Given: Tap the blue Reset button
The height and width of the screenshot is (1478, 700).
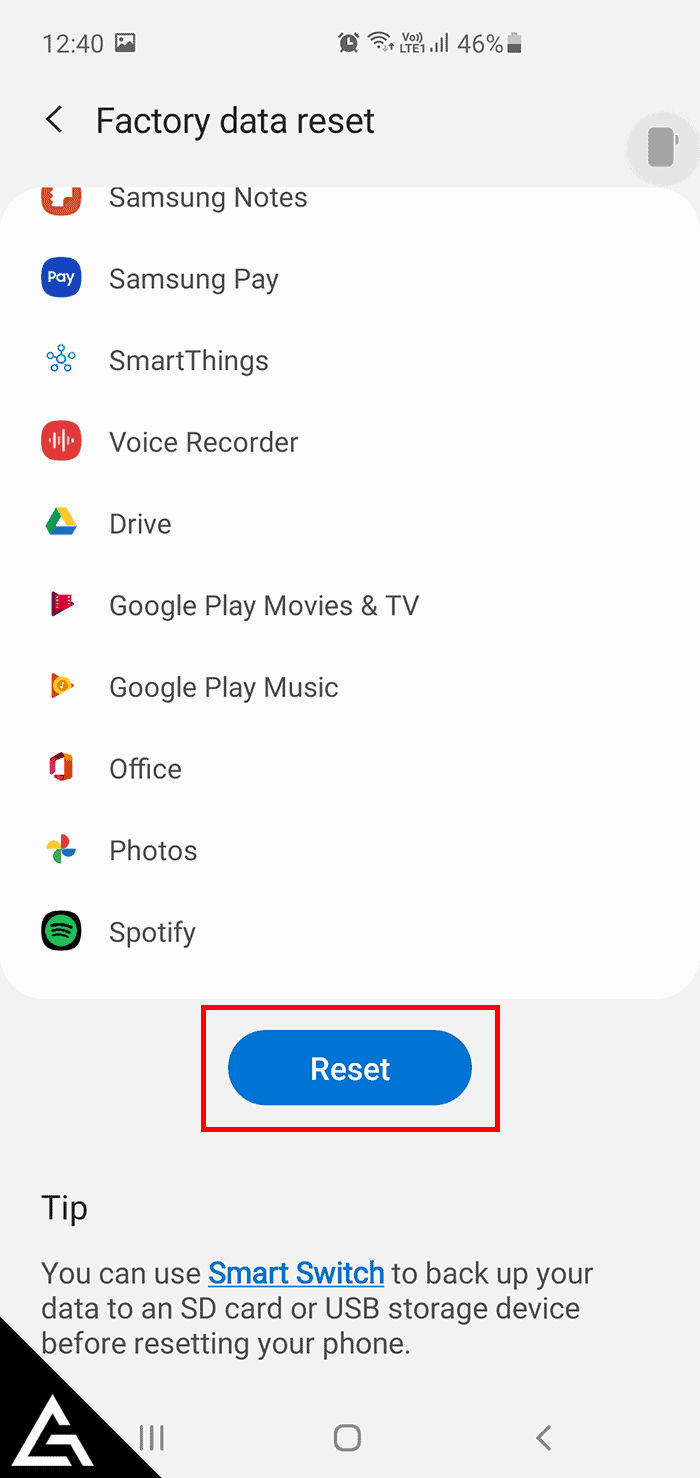Looking at the screenshot, I should pyautogui.click(x=350, y=1068).
